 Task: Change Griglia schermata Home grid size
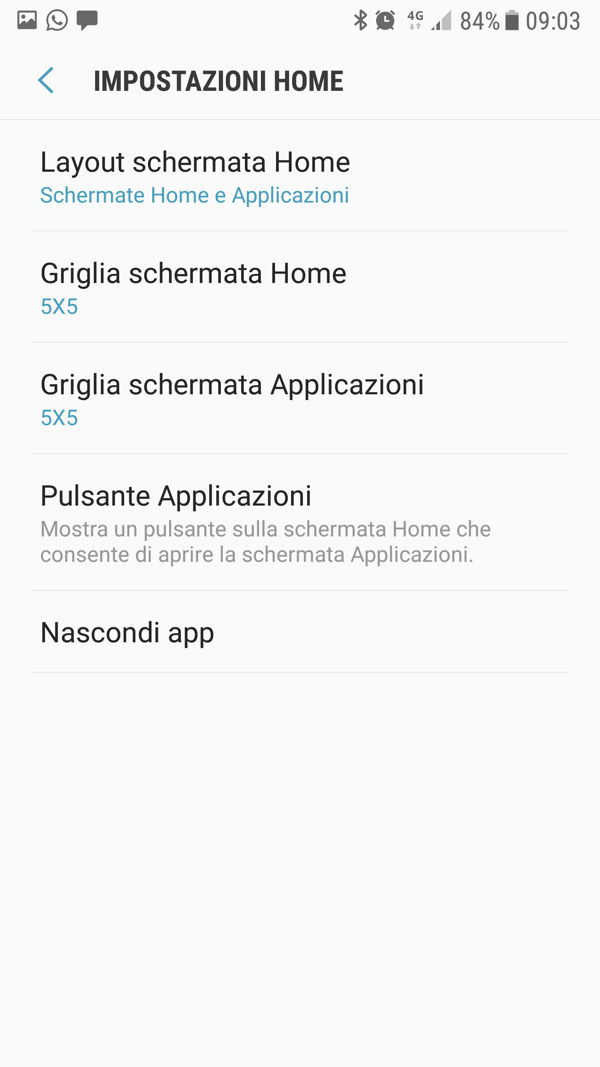(x=300, y=288)
